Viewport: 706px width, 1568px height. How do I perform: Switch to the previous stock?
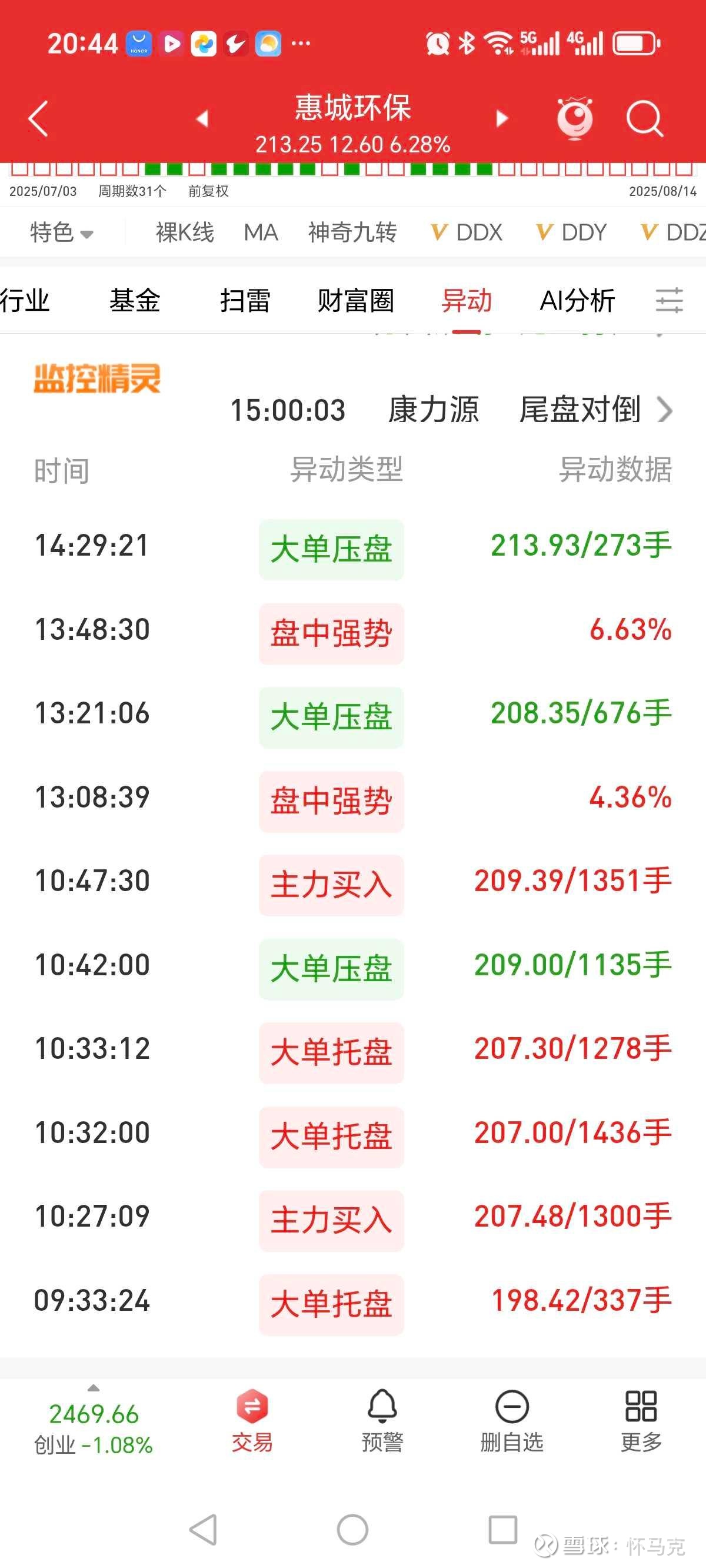coord(202,118)
